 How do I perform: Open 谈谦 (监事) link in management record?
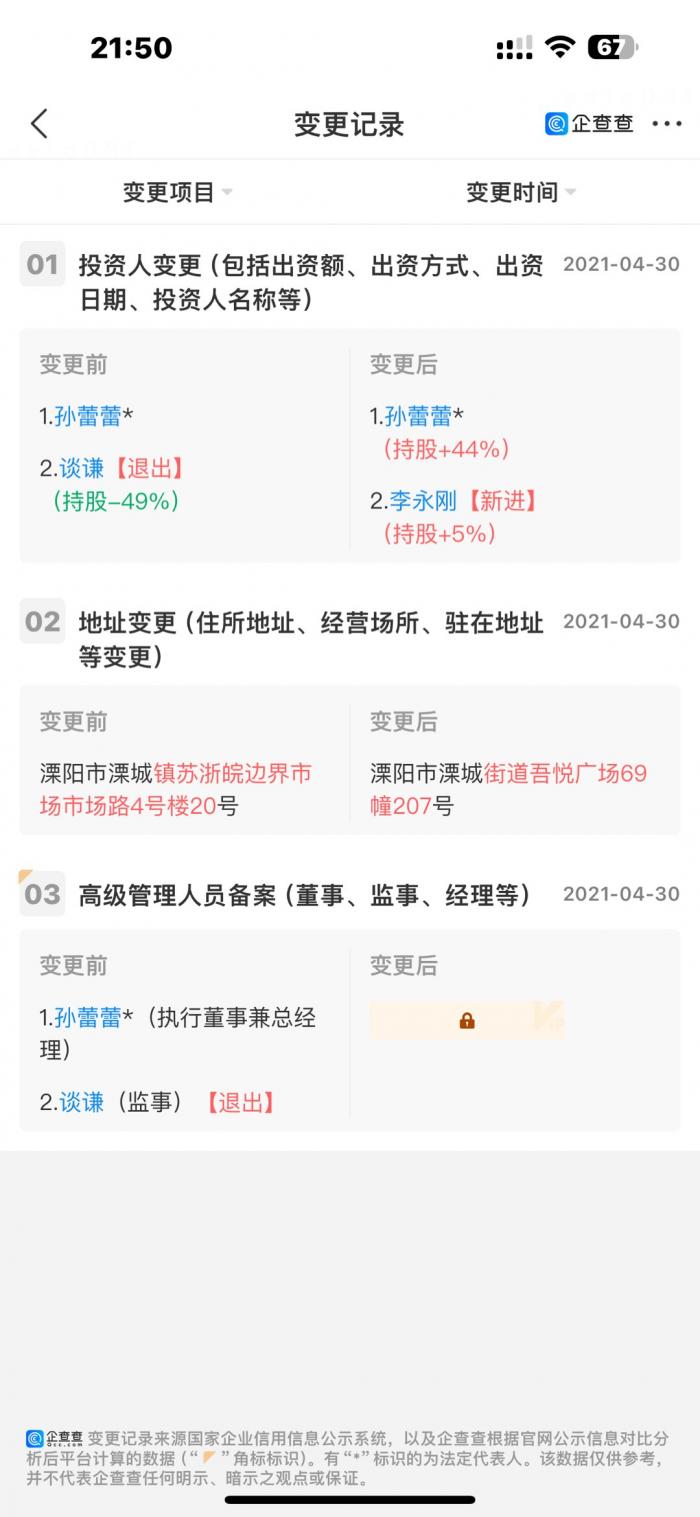(x=82, y=1102)
